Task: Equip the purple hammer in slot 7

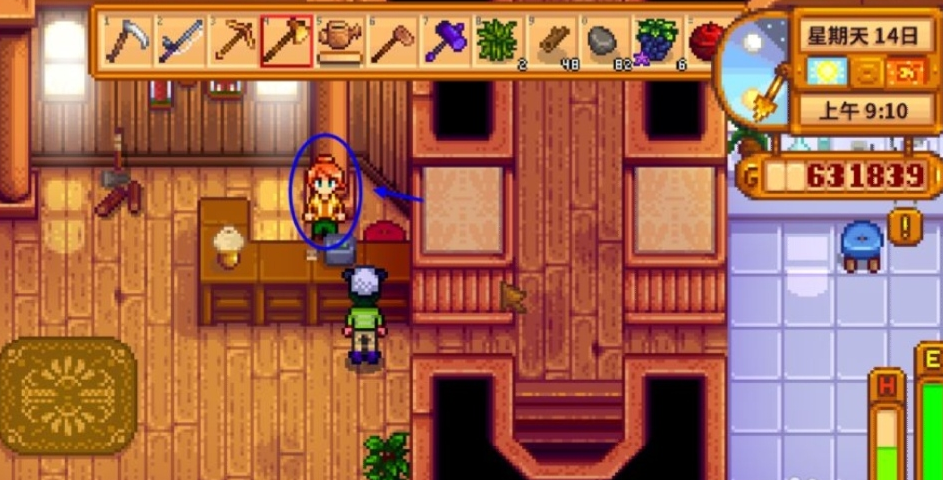Action: coord(445,41)
